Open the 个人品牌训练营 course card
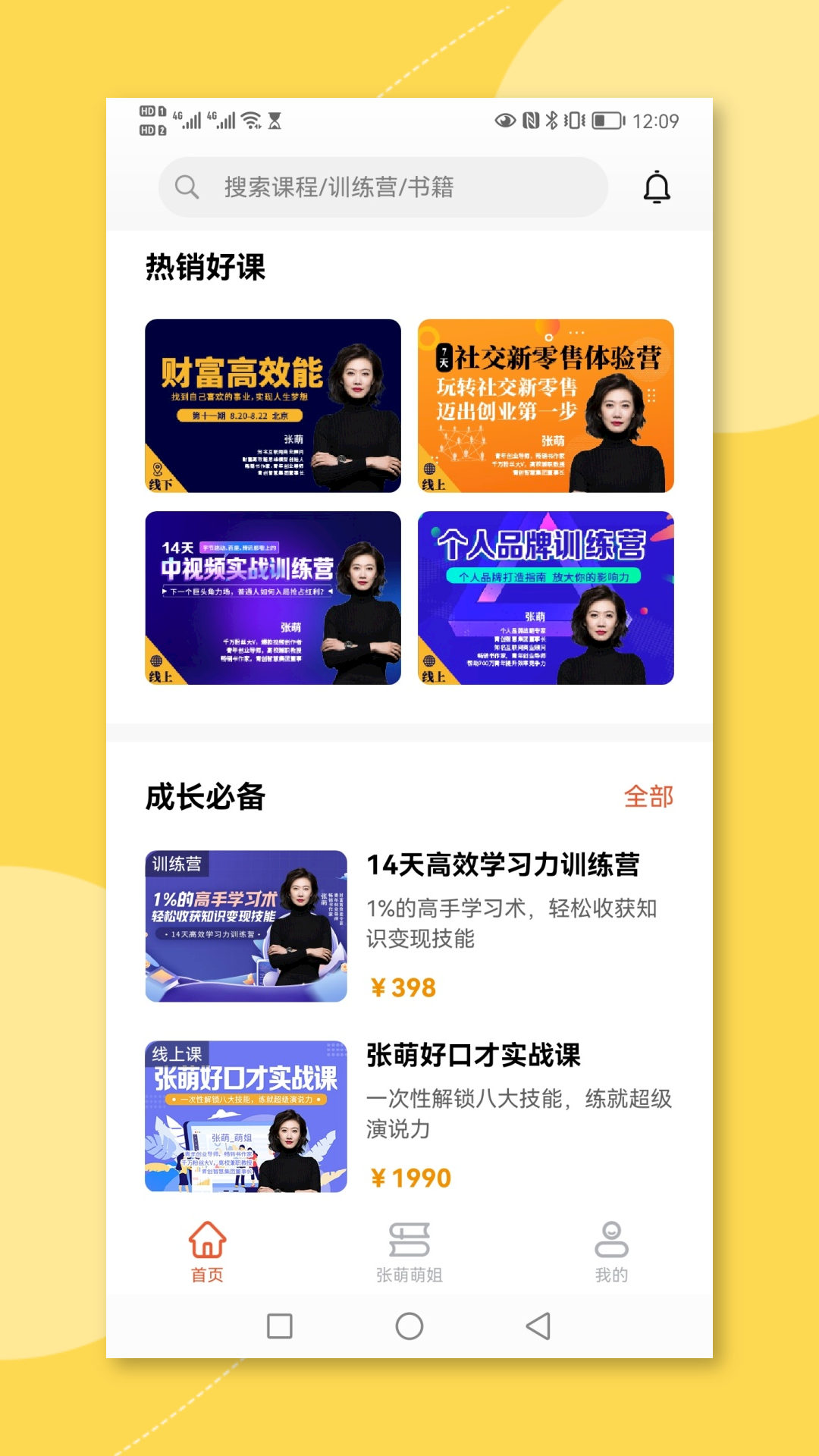The height and width of the screenshot is (1456, 819). (x=546, y=598)
